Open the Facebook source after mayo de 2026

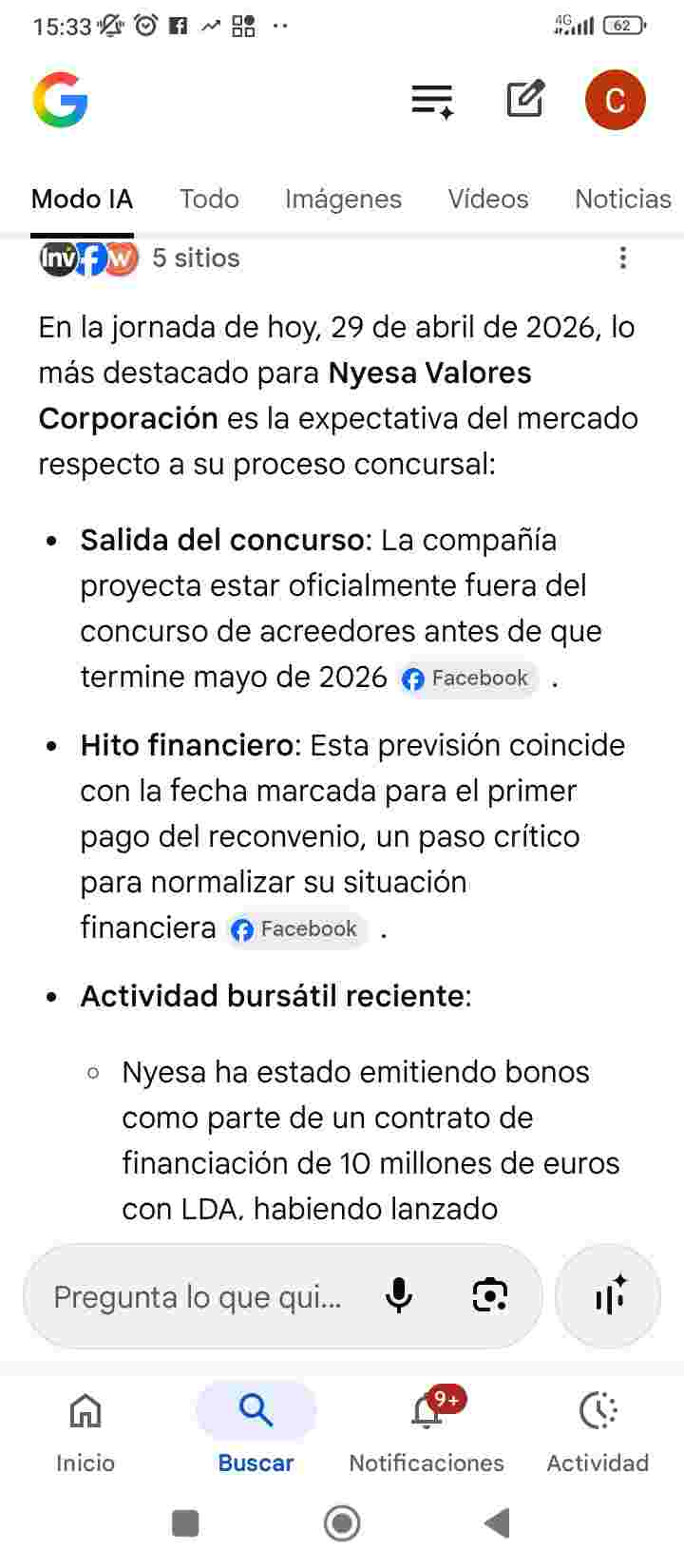[466, 678]
